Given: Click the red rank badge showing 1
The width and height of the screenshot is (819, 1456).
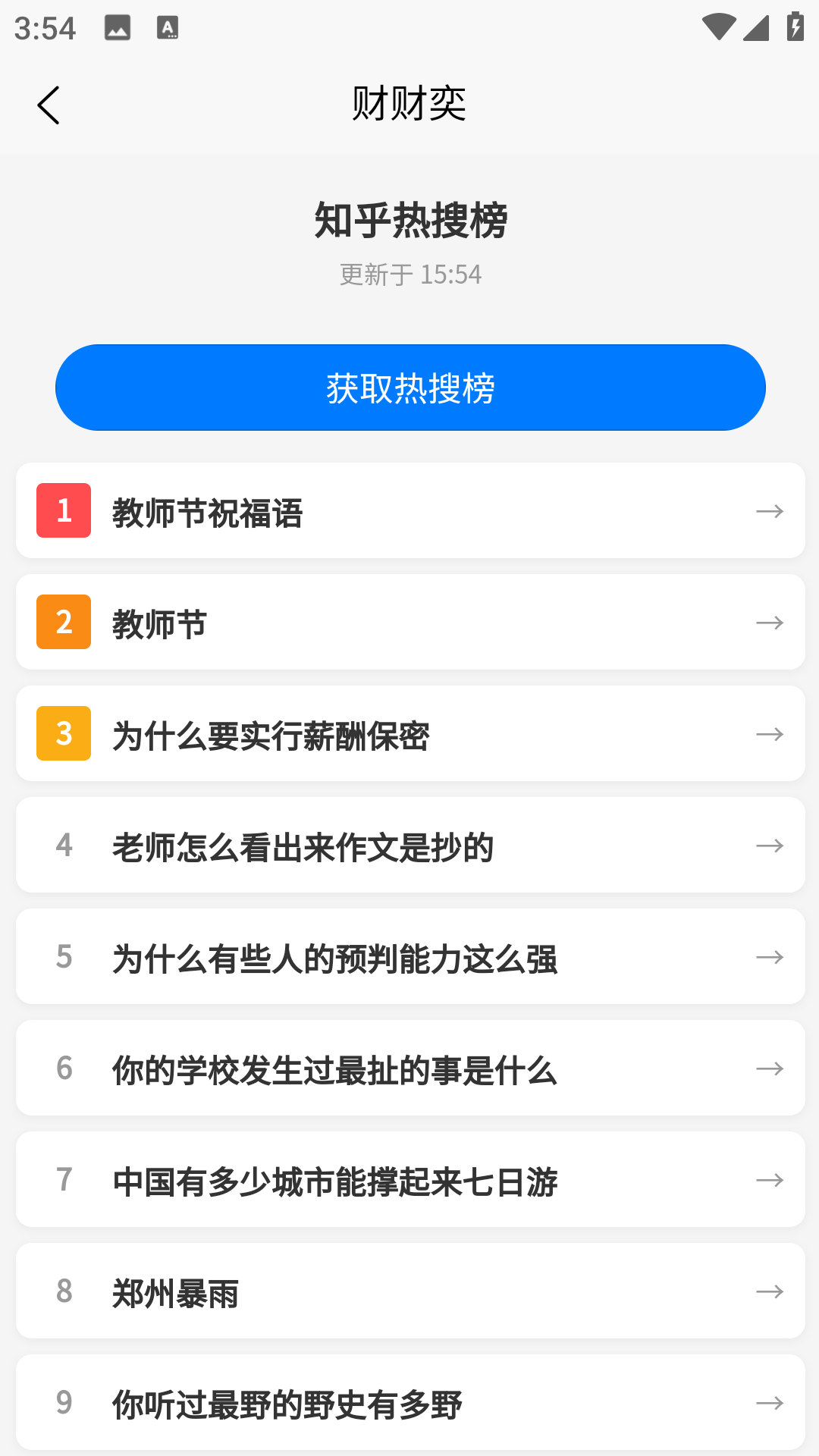Looking at the screenshot, I should (x=63, y=511).
